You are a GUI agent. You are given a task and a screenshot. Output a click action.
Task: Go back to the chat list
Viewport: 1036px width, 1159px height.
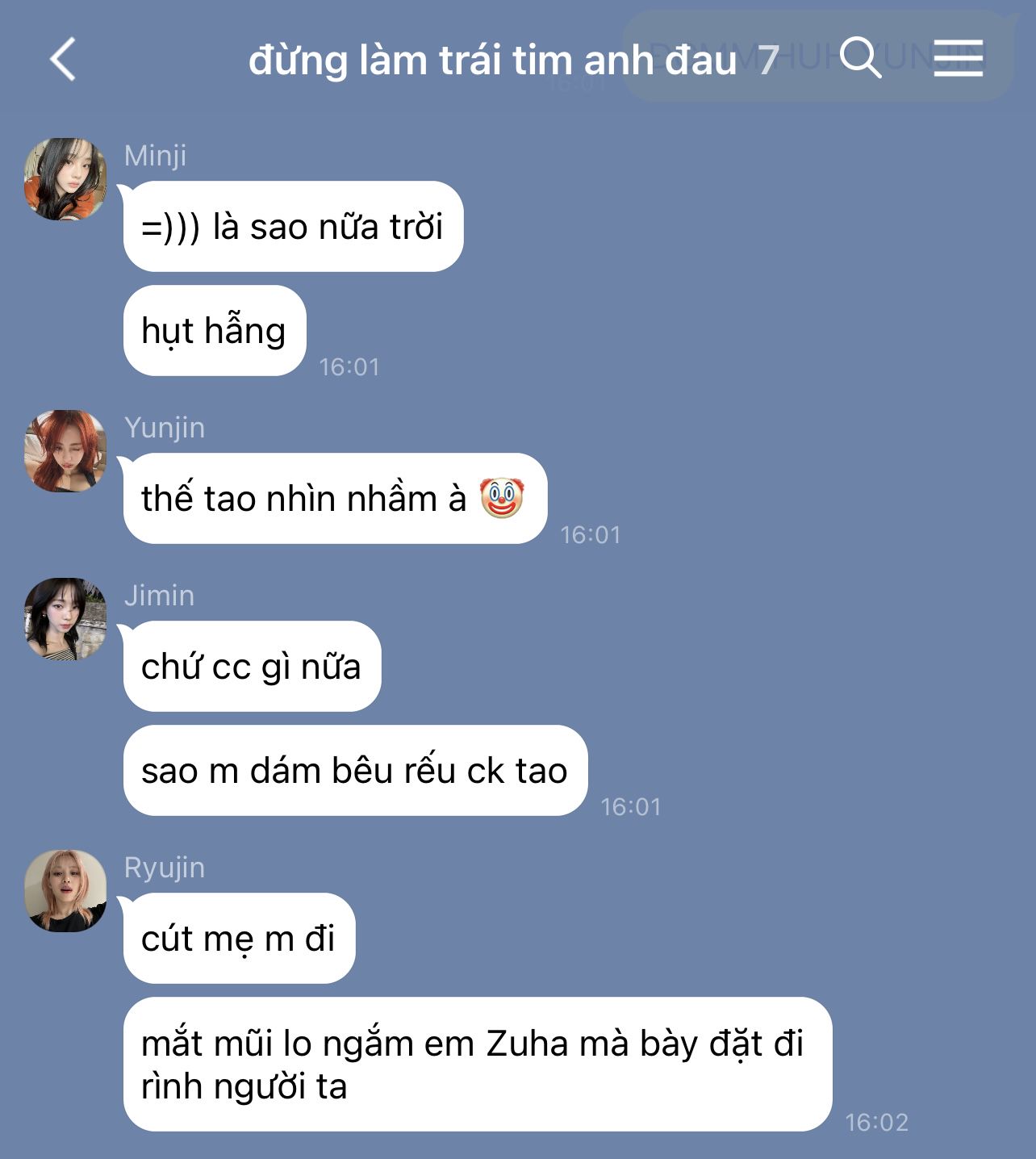click(x=63, y=60)
